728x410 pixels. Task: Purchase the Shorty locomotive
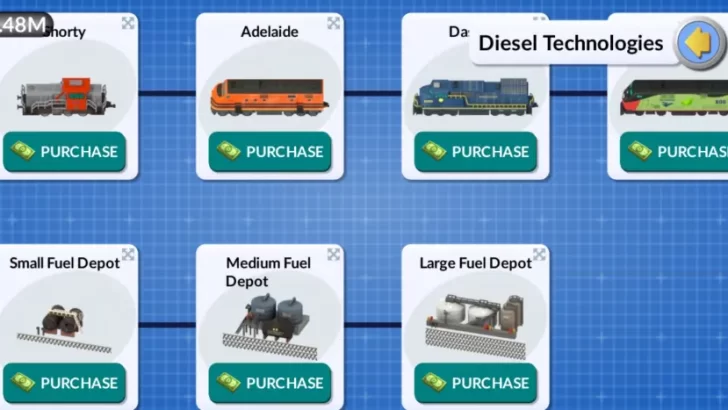coord(65,152)
